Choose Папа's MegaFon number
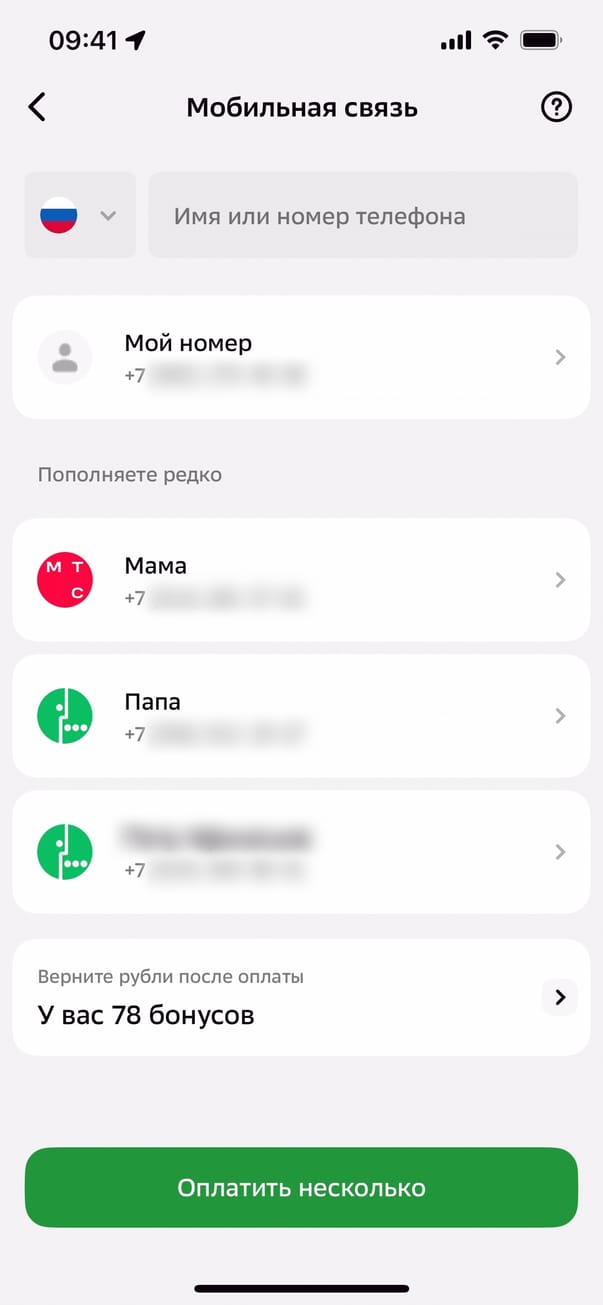 pyautogui.click(x=300, y=716)
